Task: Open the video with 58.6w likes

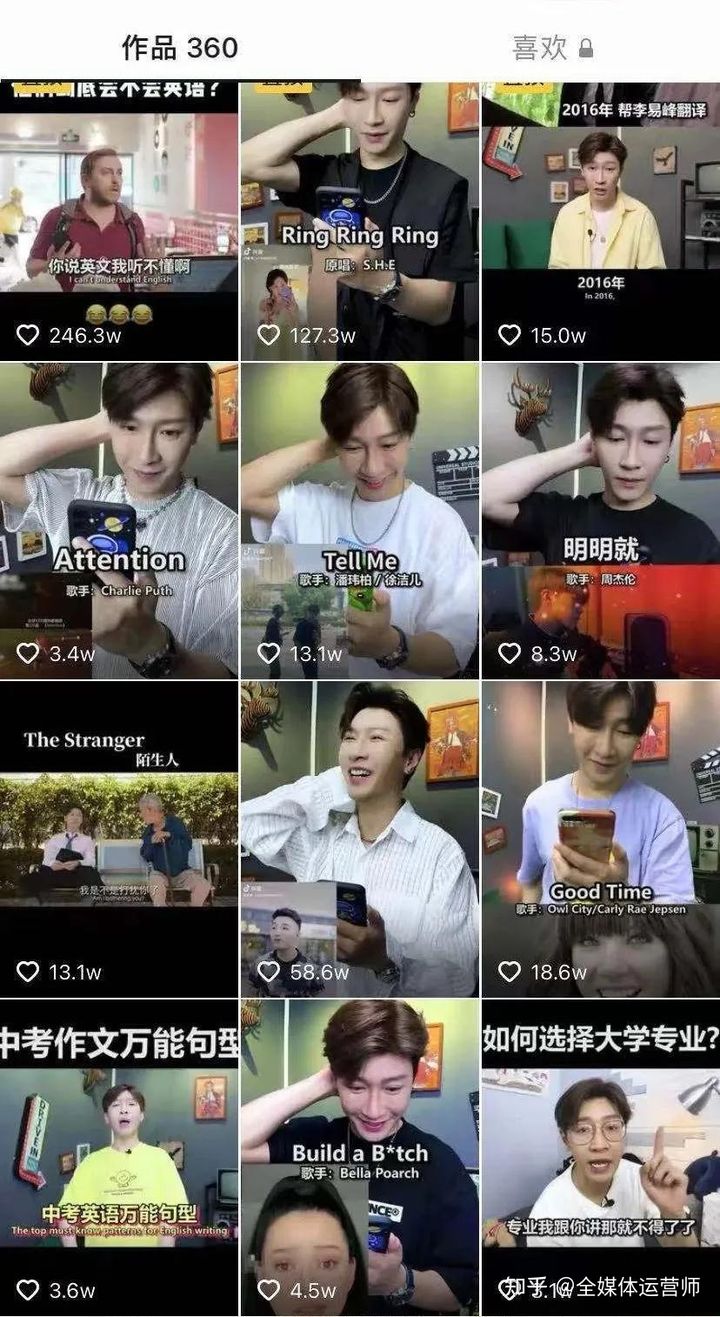Action: click(x=360, y=840)
